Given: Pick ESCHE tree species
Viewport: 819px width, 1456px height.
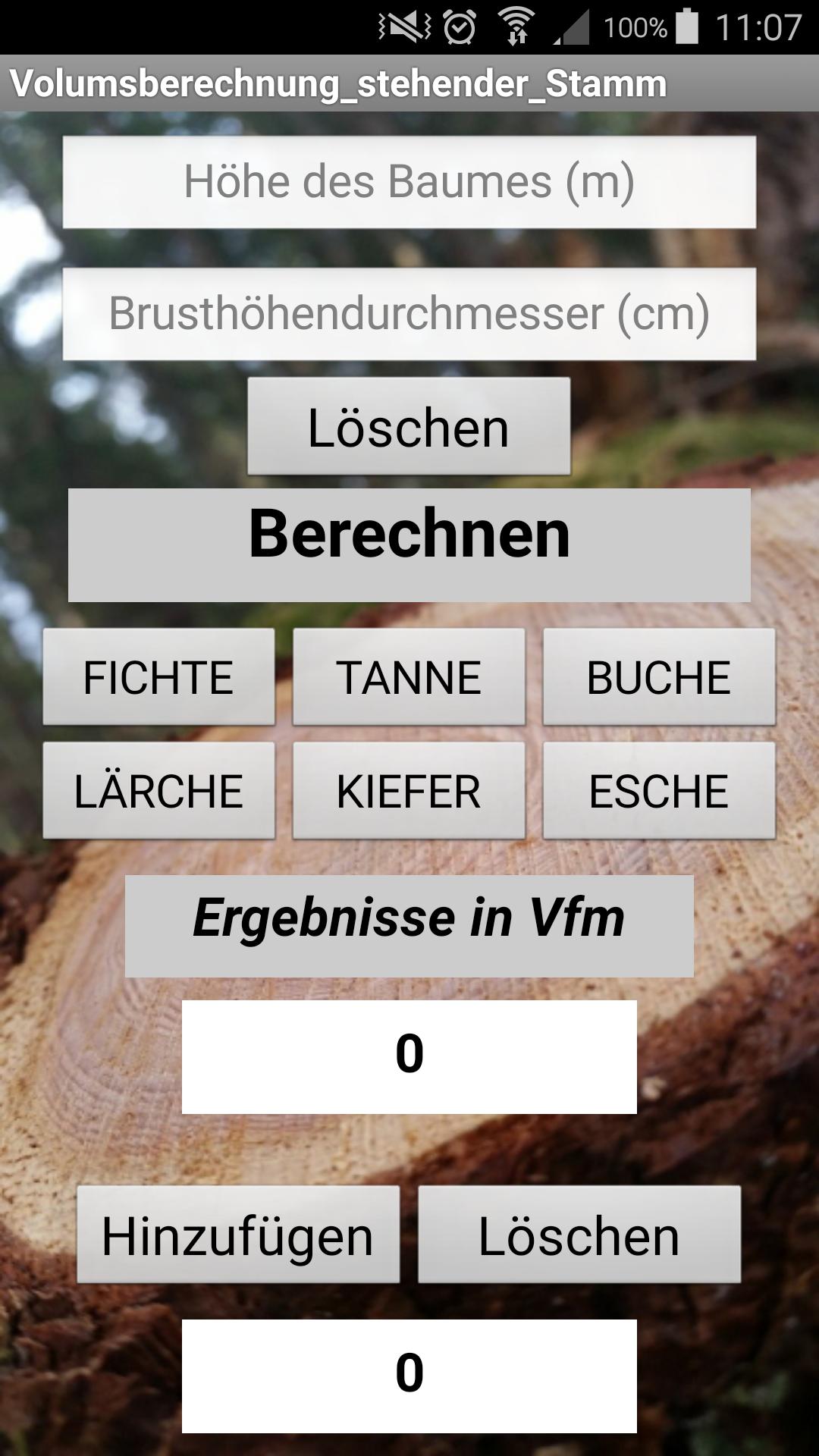Looking at the screenshot, I should [x=658, y=790].
